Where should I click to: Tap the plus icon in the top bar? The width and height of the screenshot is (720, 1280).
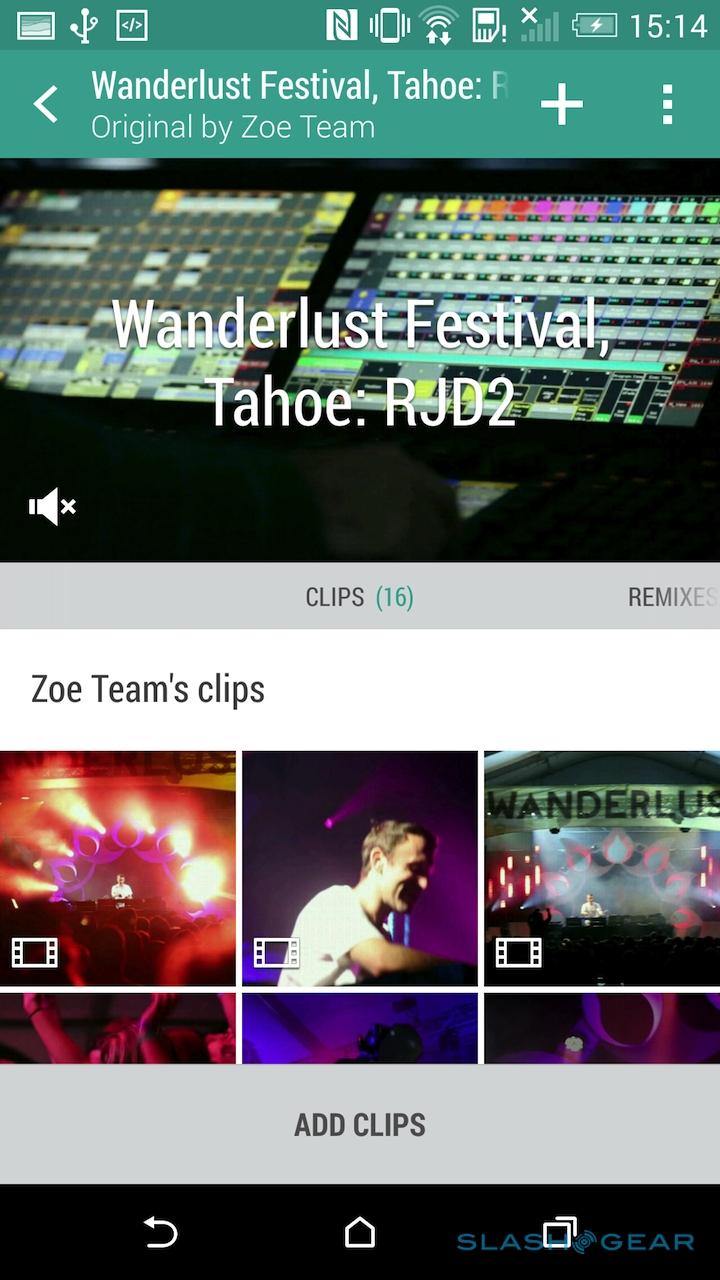562,104
